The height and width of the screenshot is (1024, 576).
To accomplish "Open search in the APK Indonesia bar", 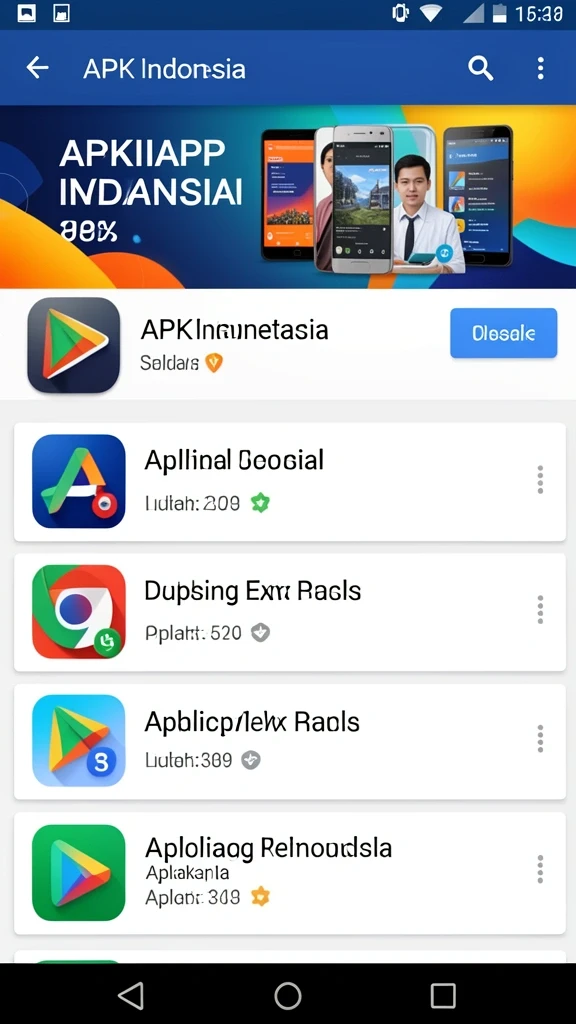I will point(481,68).
